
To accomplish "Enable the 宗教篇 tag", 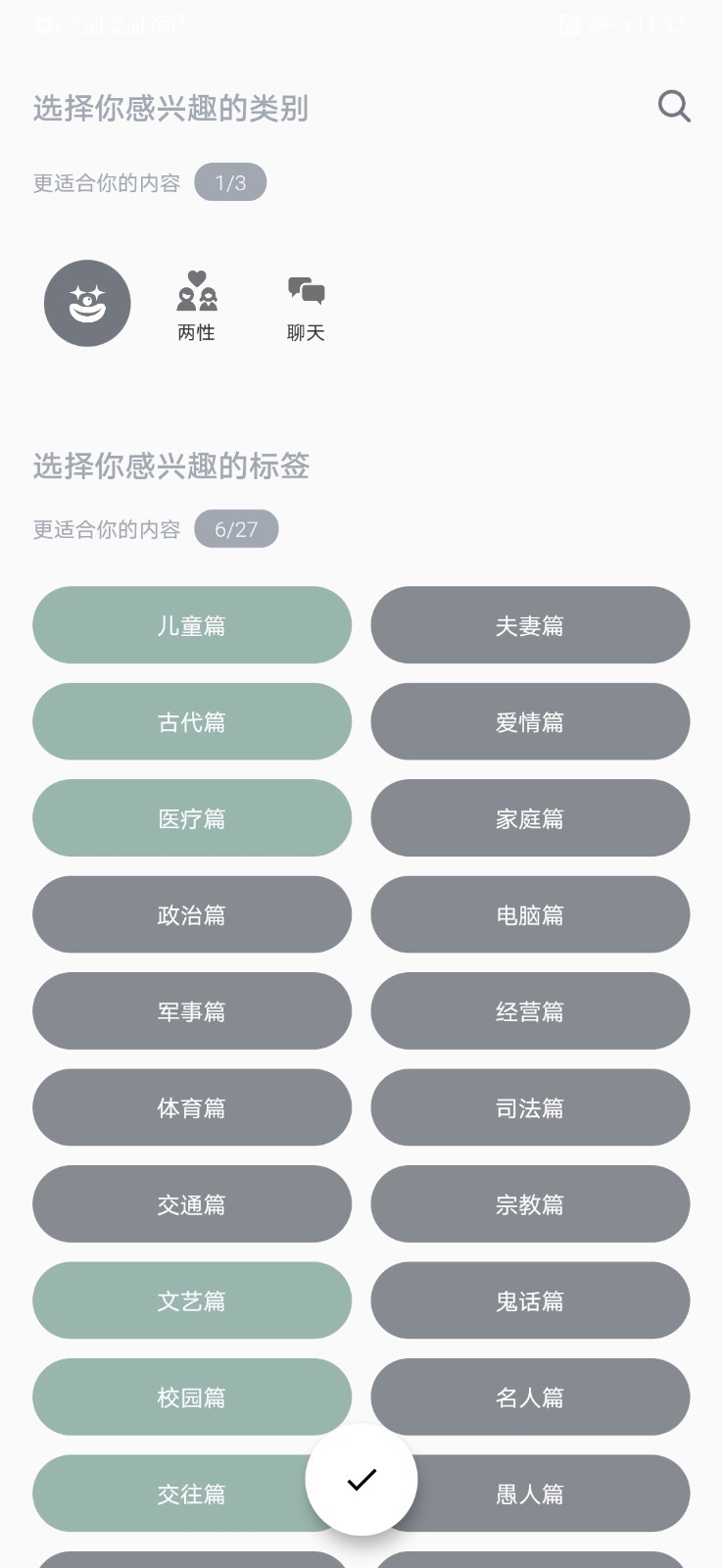I will 530,1204.
